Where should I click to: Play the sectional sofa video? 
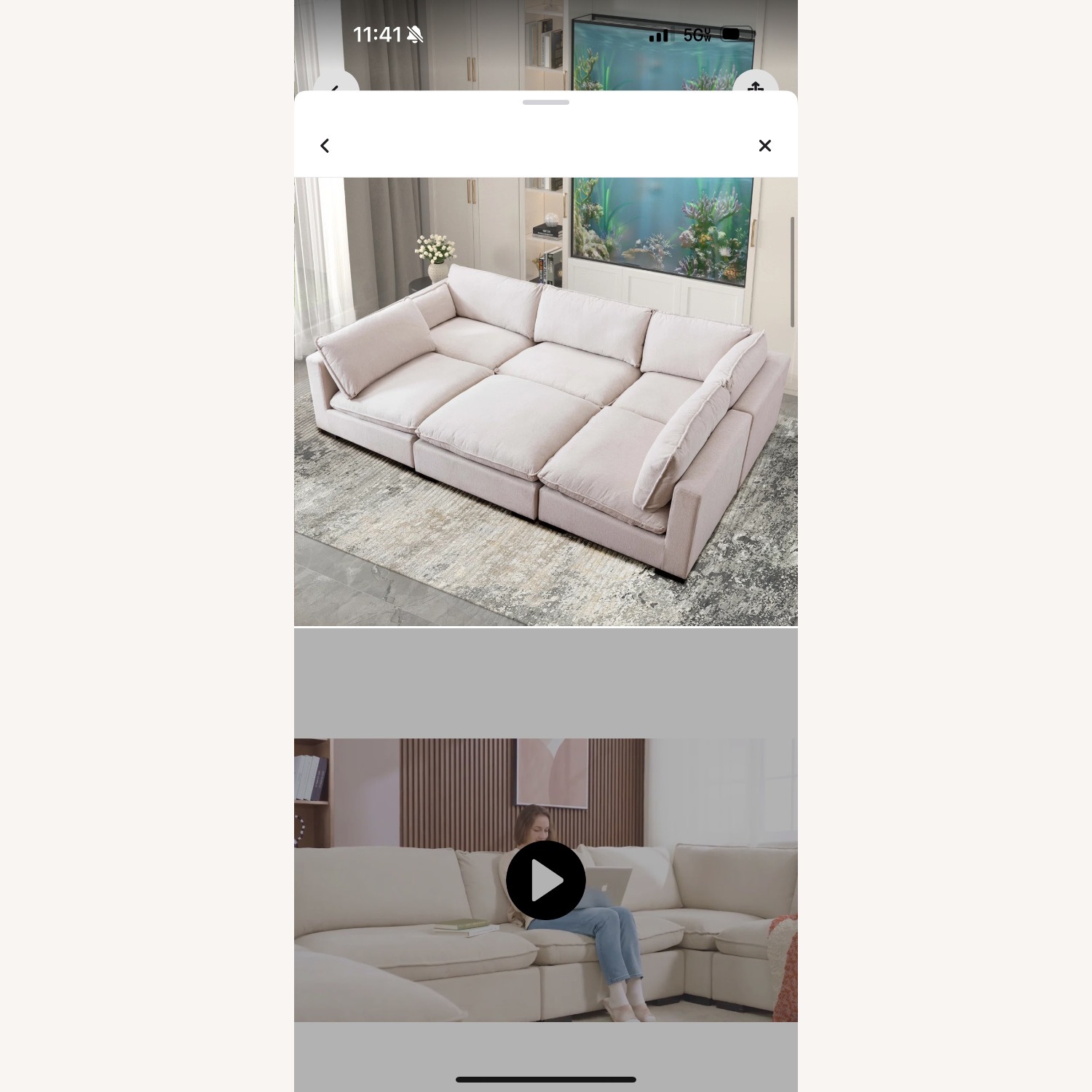pyautogui.click(x=546, y=880)
